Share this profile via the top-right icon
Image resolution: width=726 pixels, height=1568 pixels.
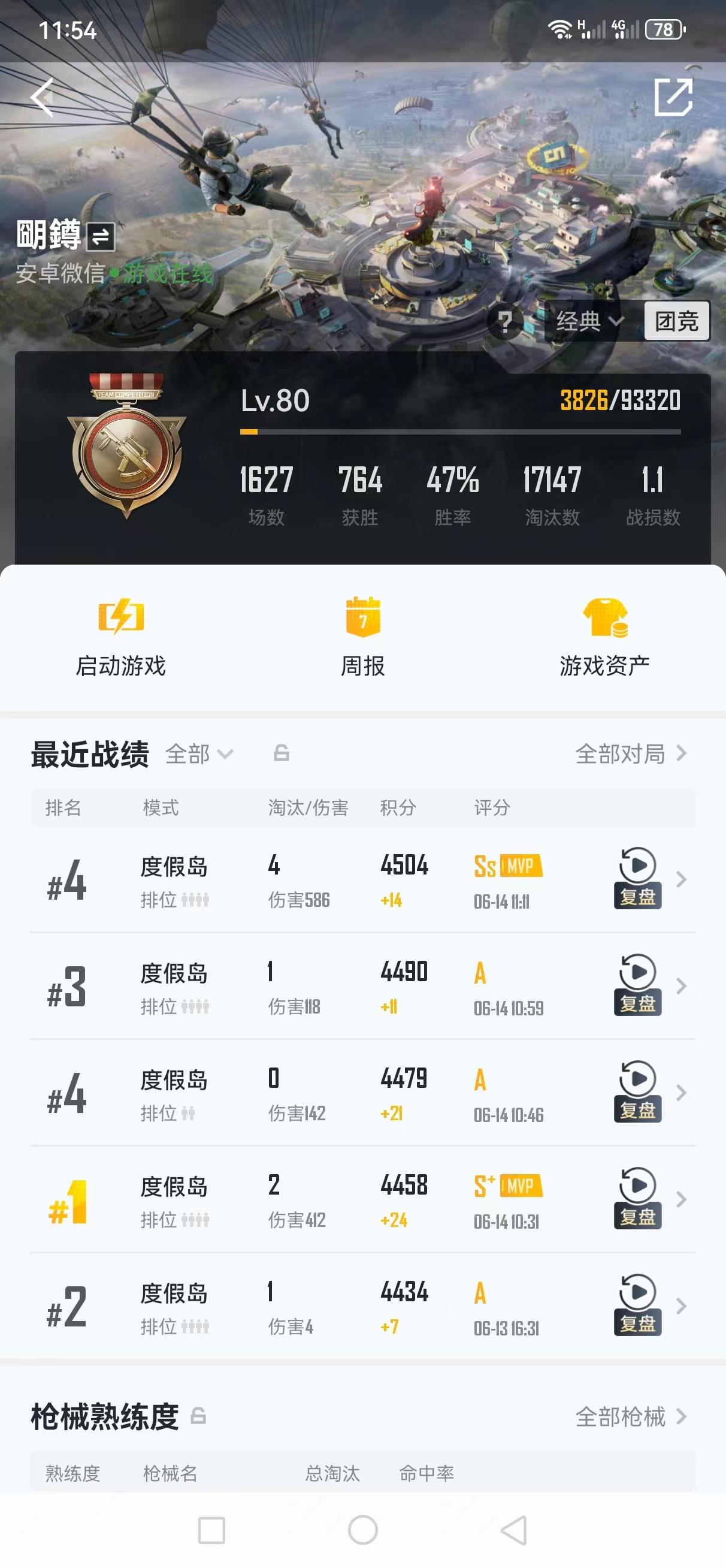[x=673, y=97]
